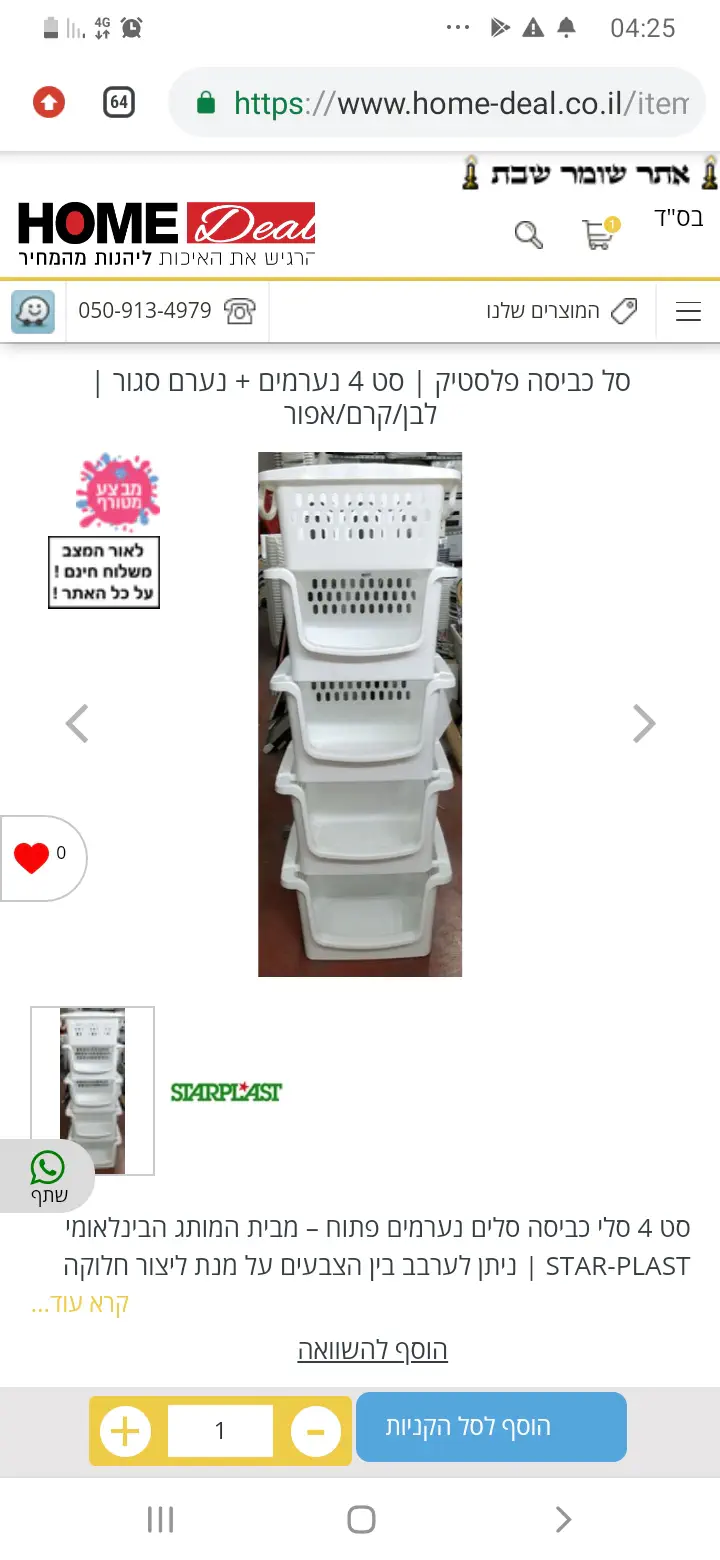Open browser tabs counter showing 64
The height and width of the screenshot is (1560, 720).
pos(119,102)
